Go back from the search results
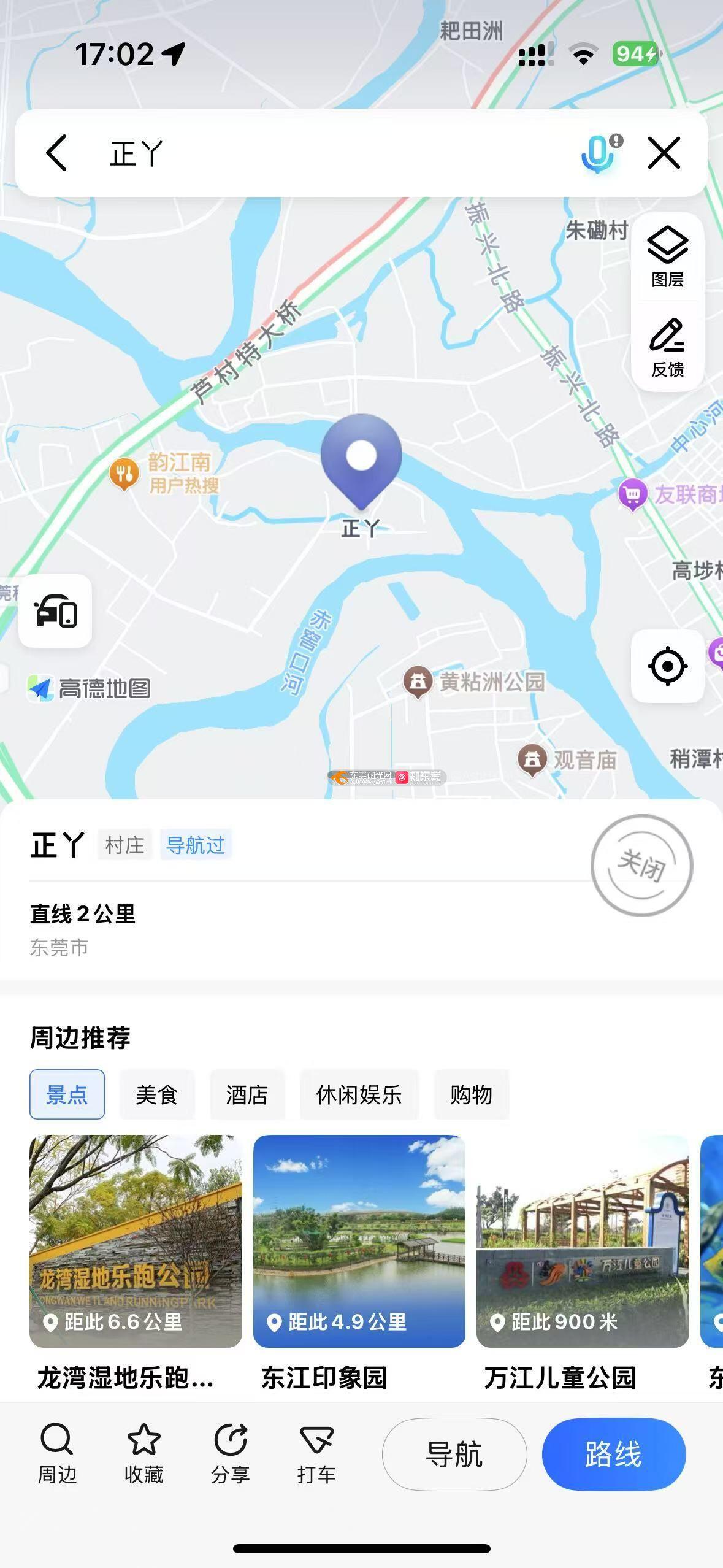723x1568 pixels. tap(56, 152)
